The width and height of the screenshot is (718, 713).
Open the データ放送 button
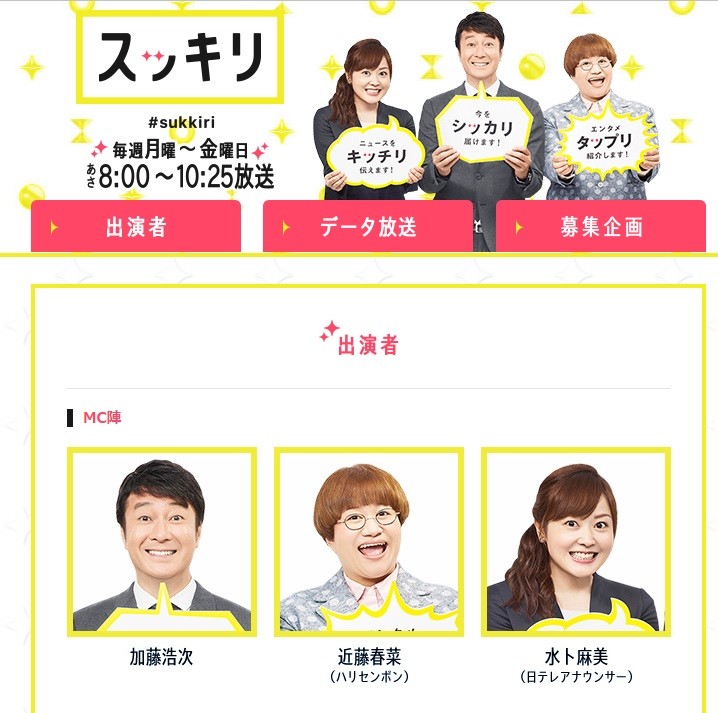tap(368, 227)
